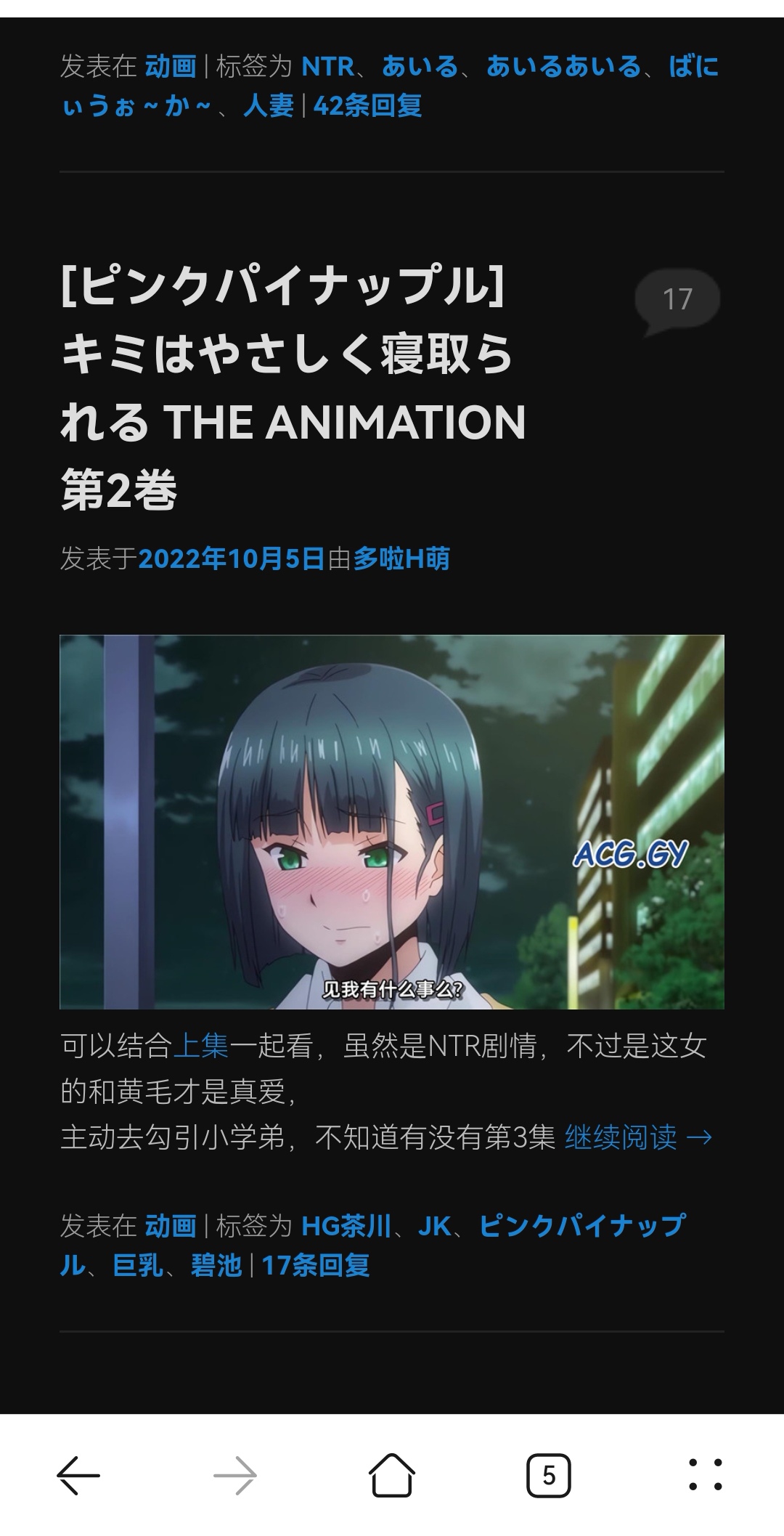Open the JK tag
Screen dimensions: 784x1536
click(x=434, y=1226)
